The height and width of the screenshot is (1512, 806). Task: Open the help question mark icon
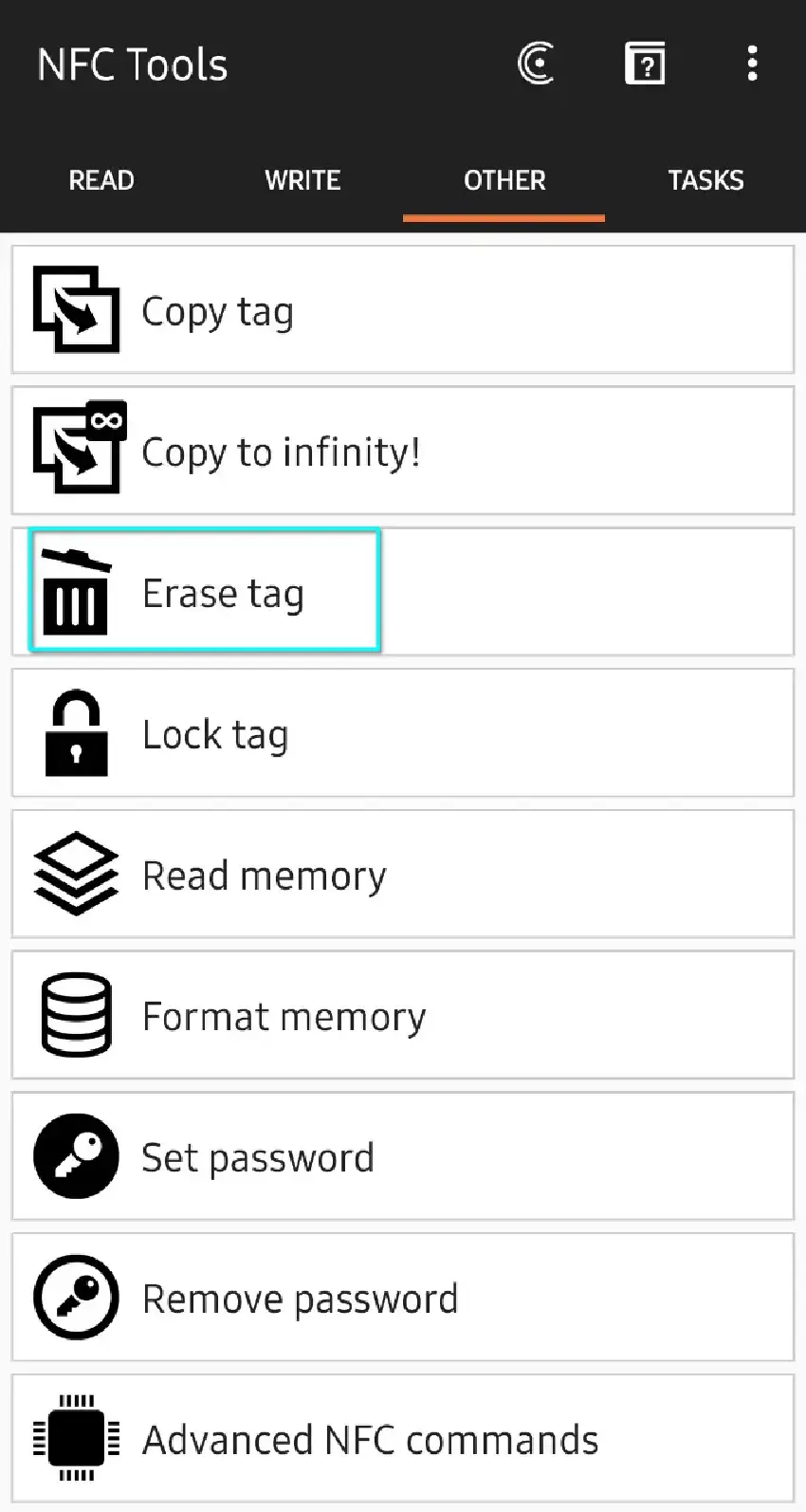coord(645,65)
